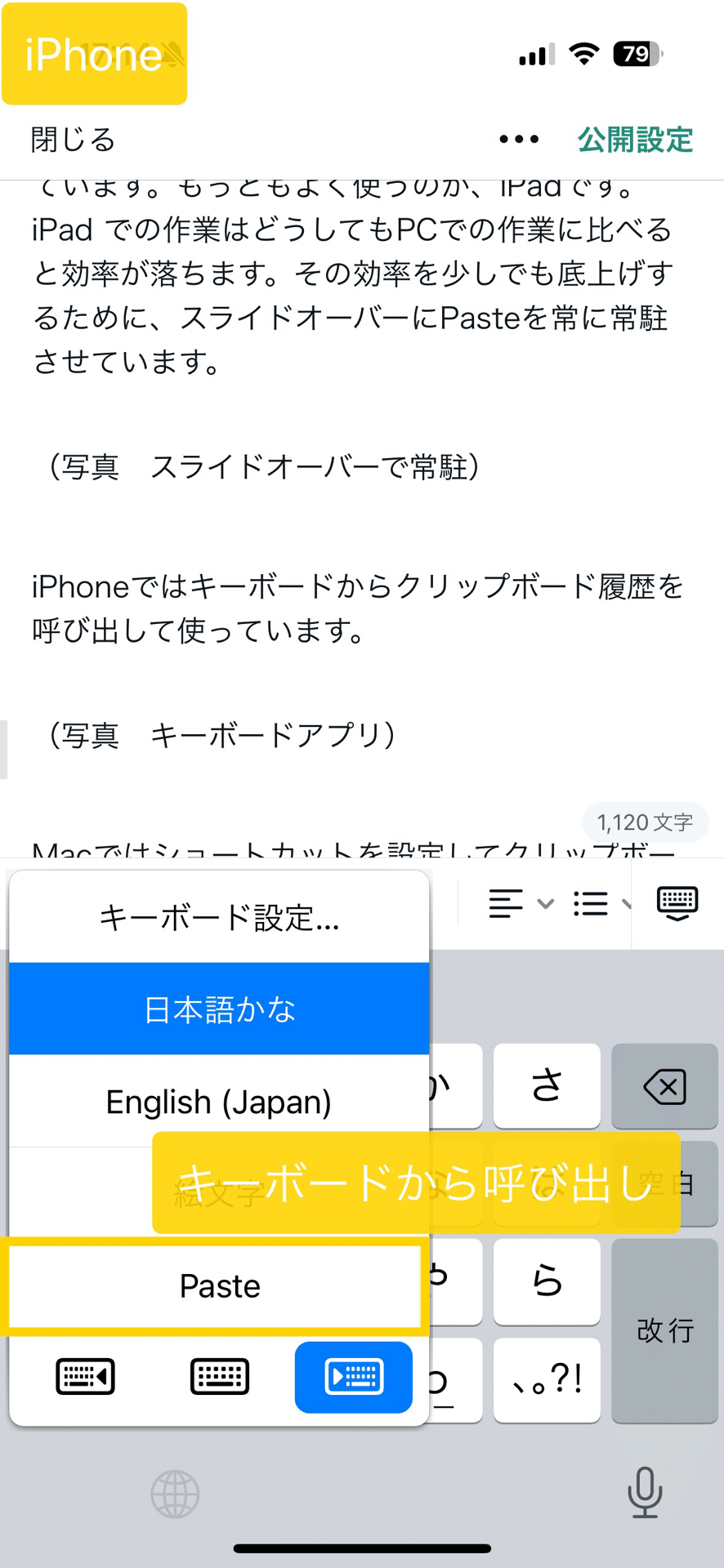
Task: Hide the on-screen keyboard
Action: (677, 904)
